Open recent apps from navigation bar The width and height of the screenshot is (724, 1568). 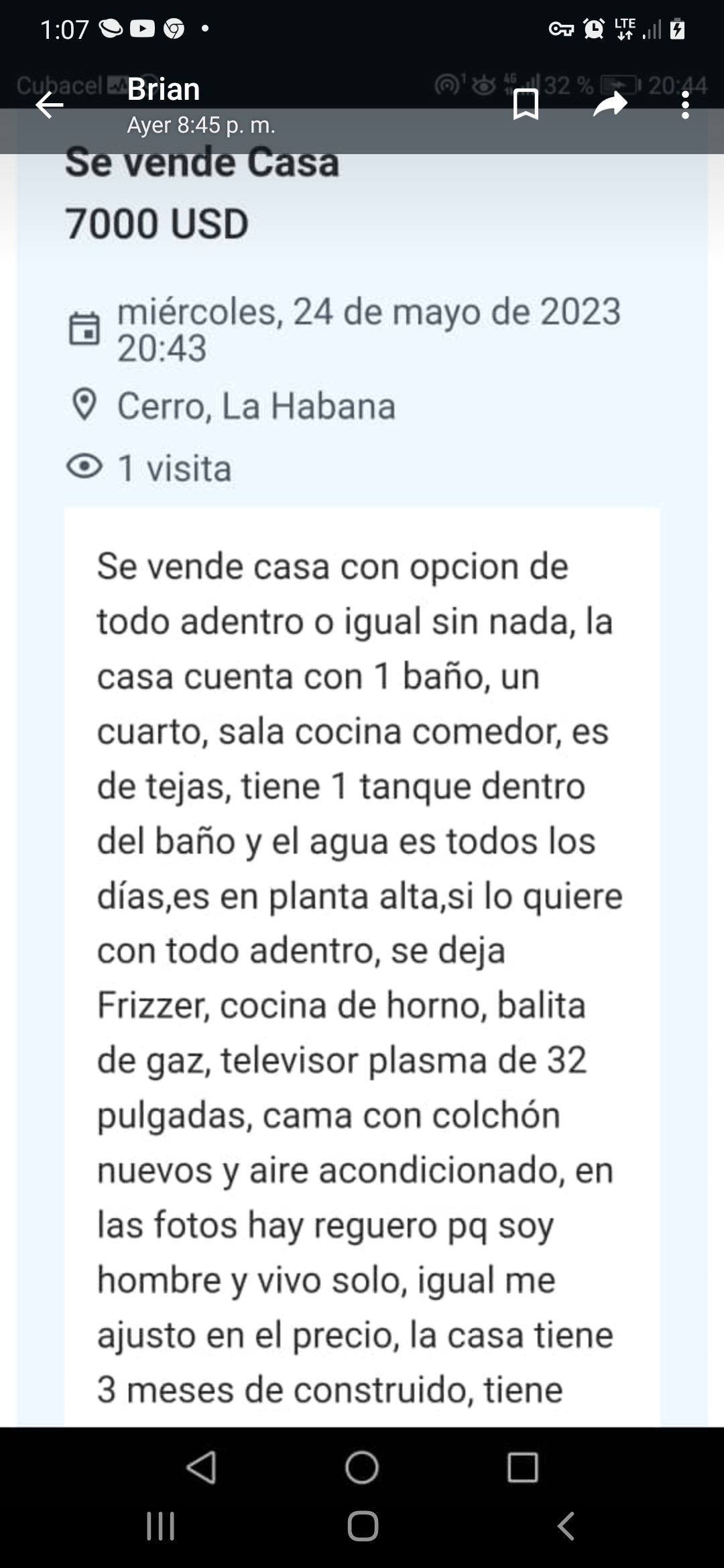[x=161, y=1526]
